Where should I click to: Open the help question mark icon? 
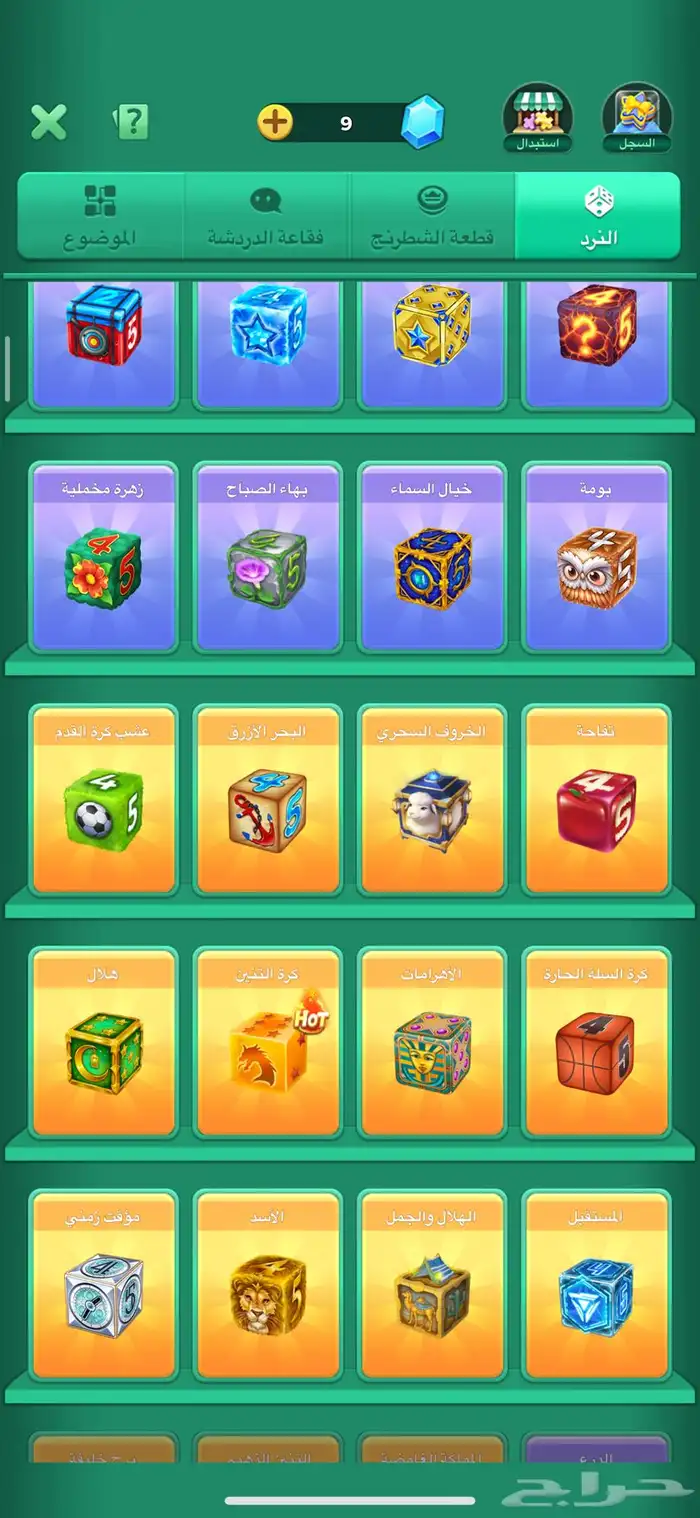pos(131,122)
